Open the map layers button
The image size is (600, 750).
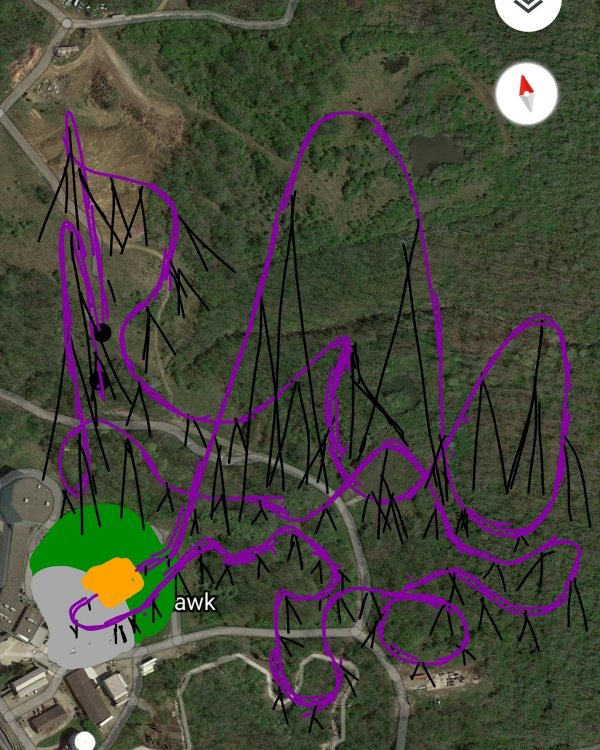click(527, 7)
